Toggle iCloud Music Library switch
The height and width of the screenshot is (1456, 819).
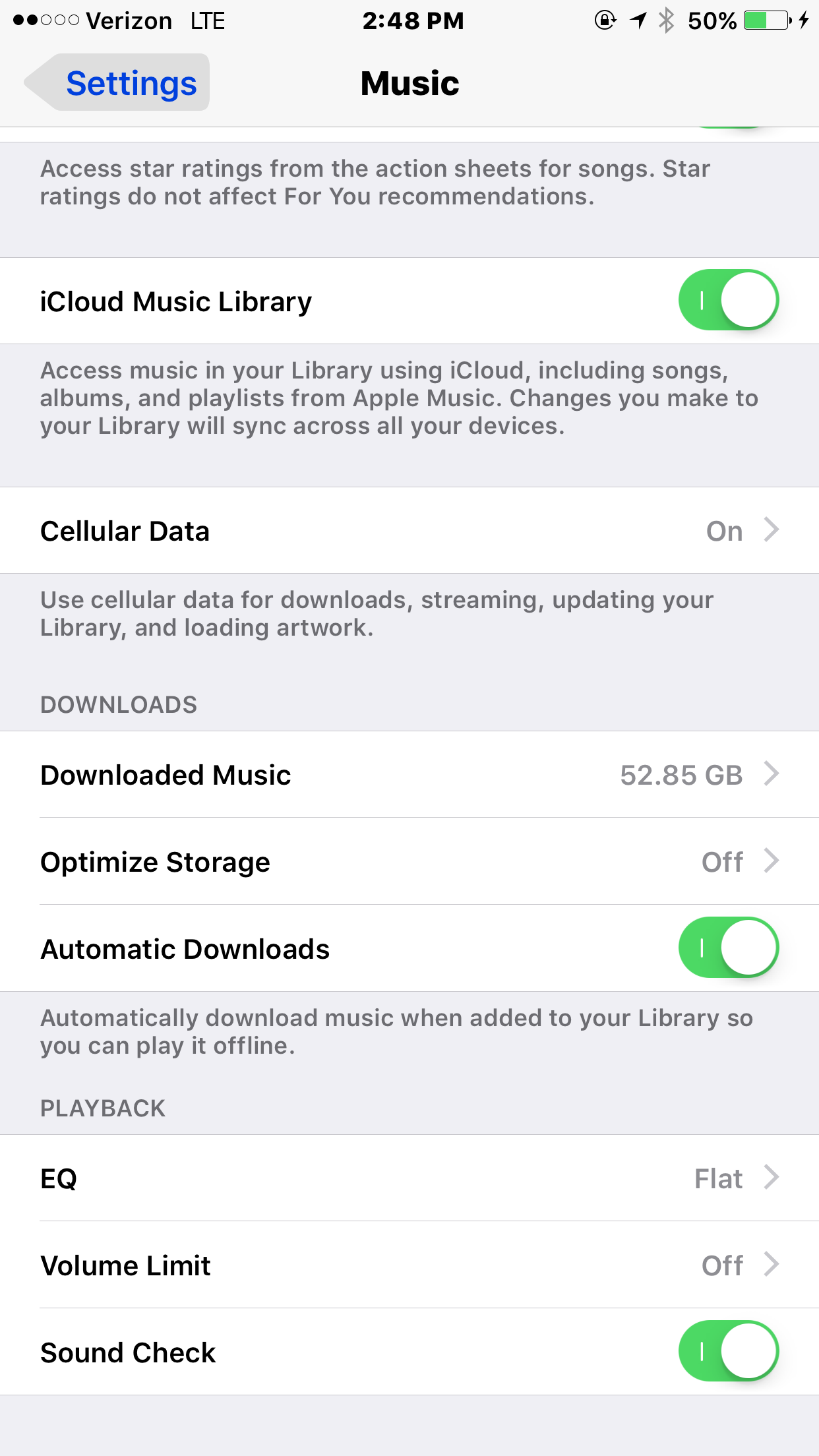tap(728, 300)
